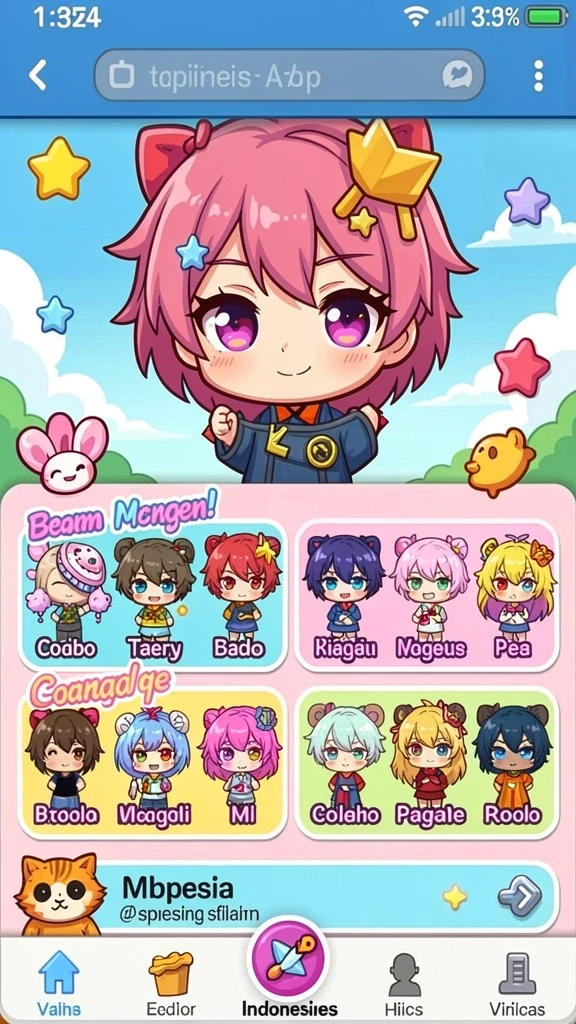The height and width of the screenshot is (1024, 576).
Task: Open the Eedlor tab
Action: tap(170, 984)
